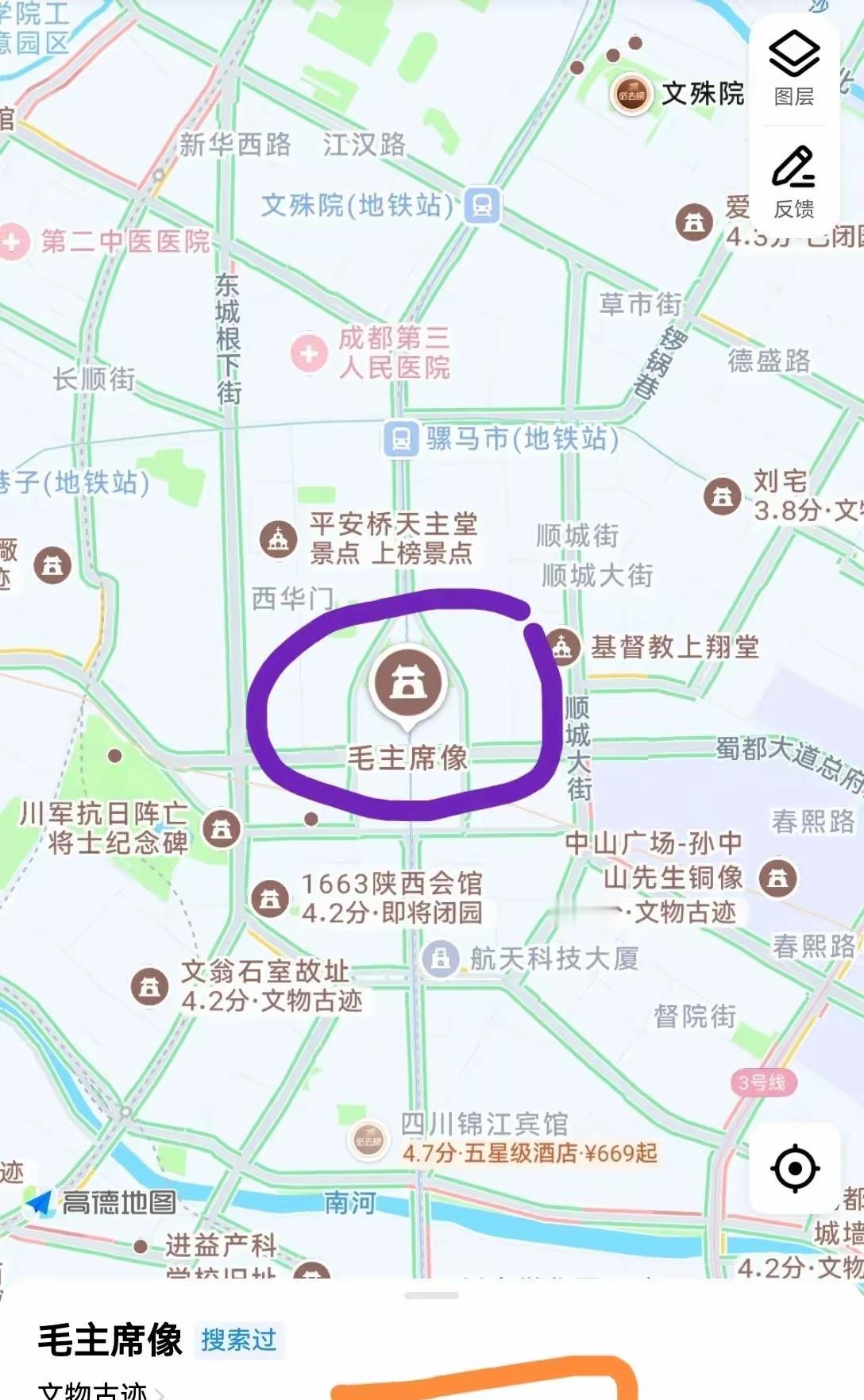Select the 毛主席像 map pin
The image size is (864, 1400).
408,684
